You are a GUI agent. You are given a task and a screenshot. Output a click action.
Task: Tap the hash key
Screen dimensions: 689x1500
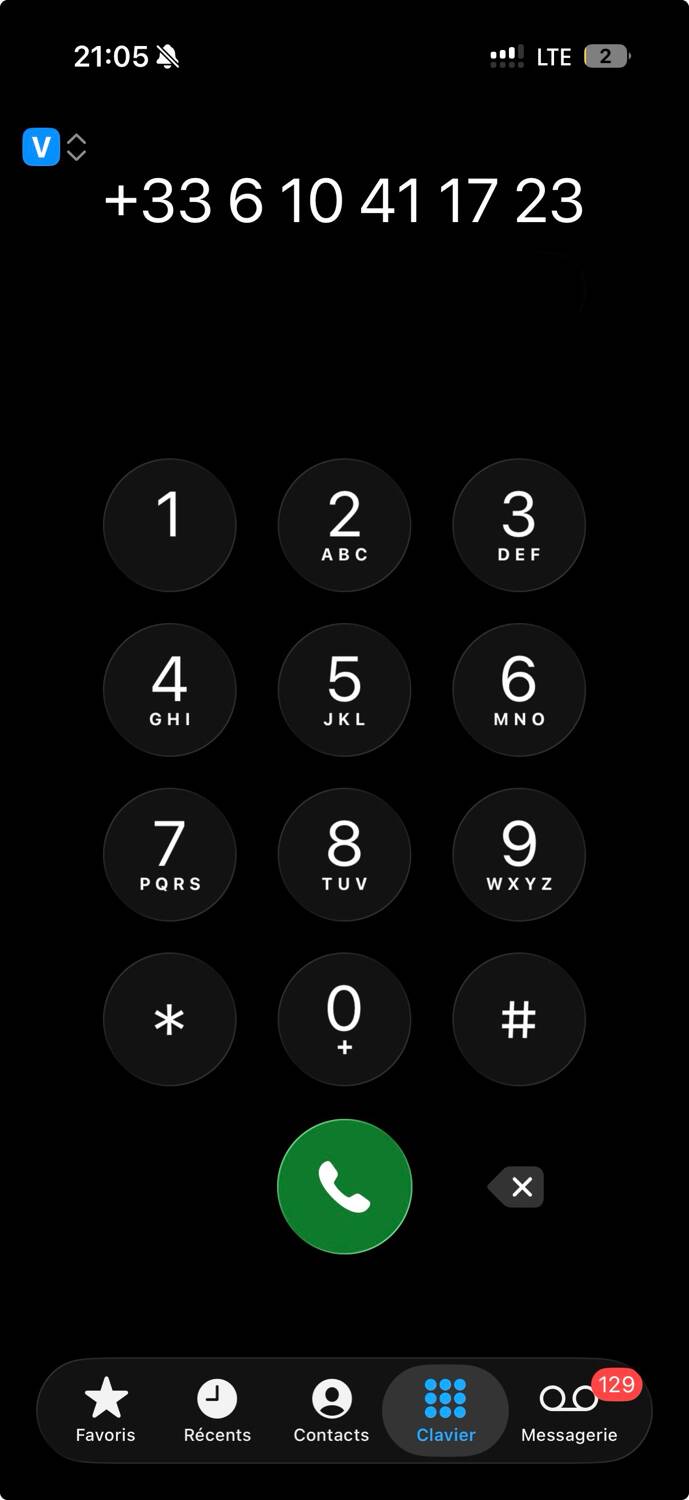pyautogui.click(x=518, y=1019)
